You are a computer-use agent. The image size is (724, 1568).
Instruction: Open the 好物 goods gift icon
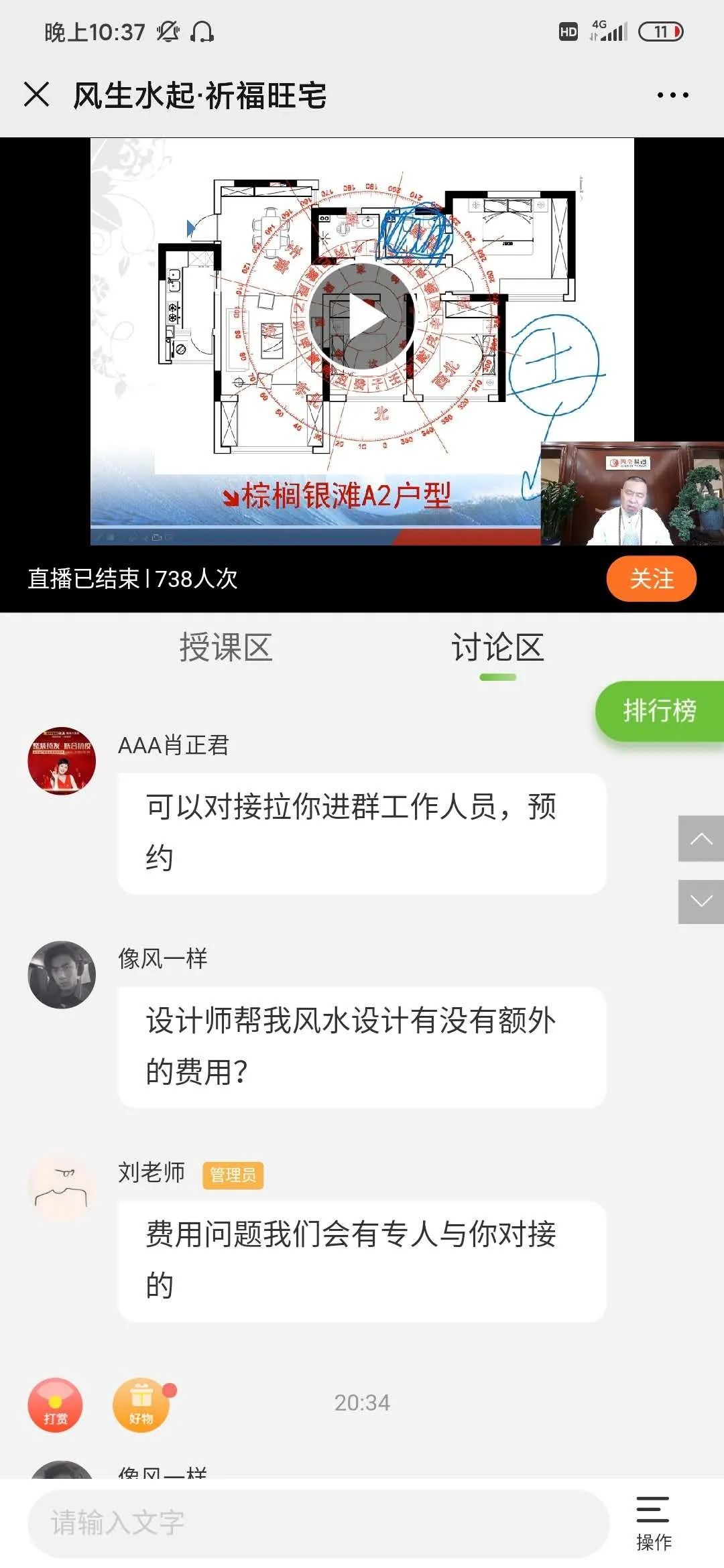[141, 1405]
